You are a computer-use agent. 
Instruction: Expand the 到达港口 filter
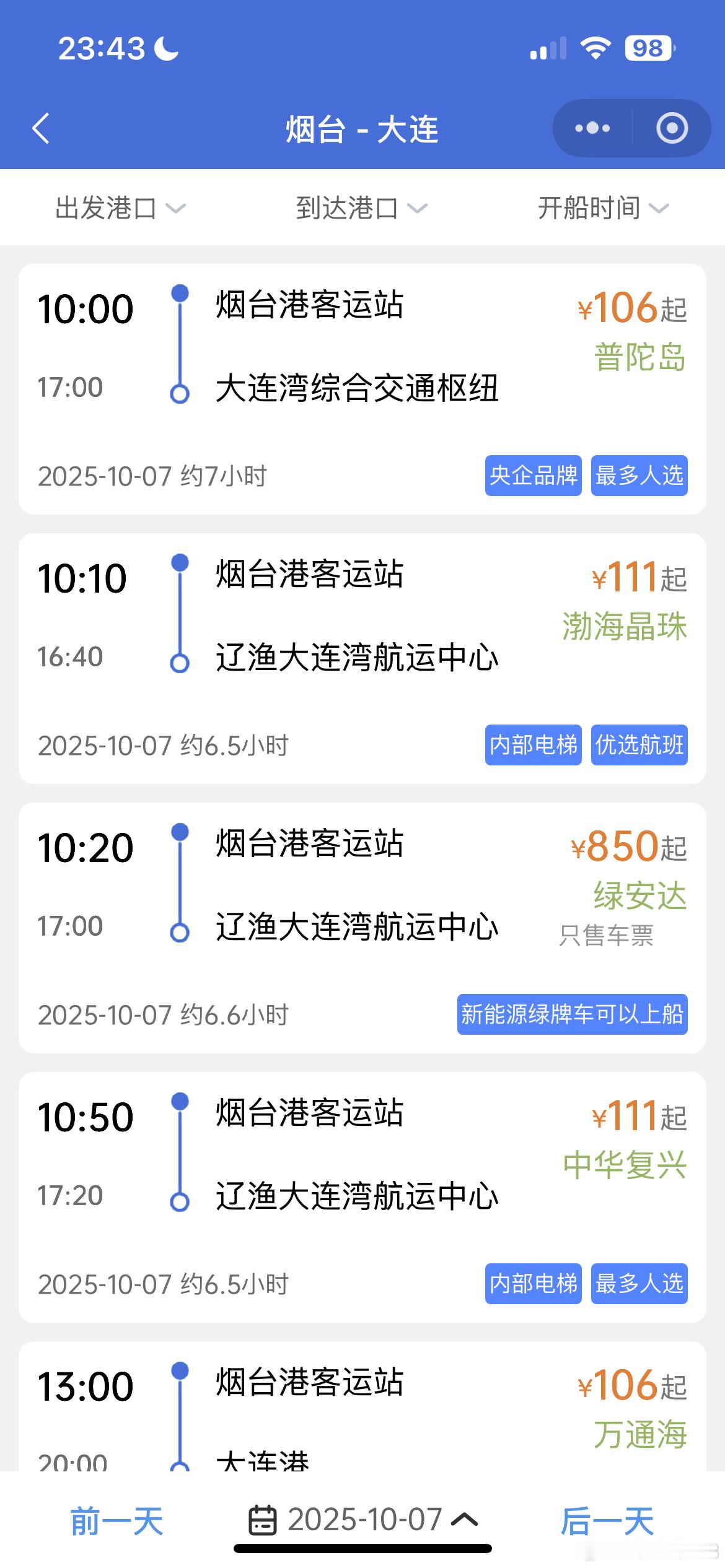(x=361, y=208)
